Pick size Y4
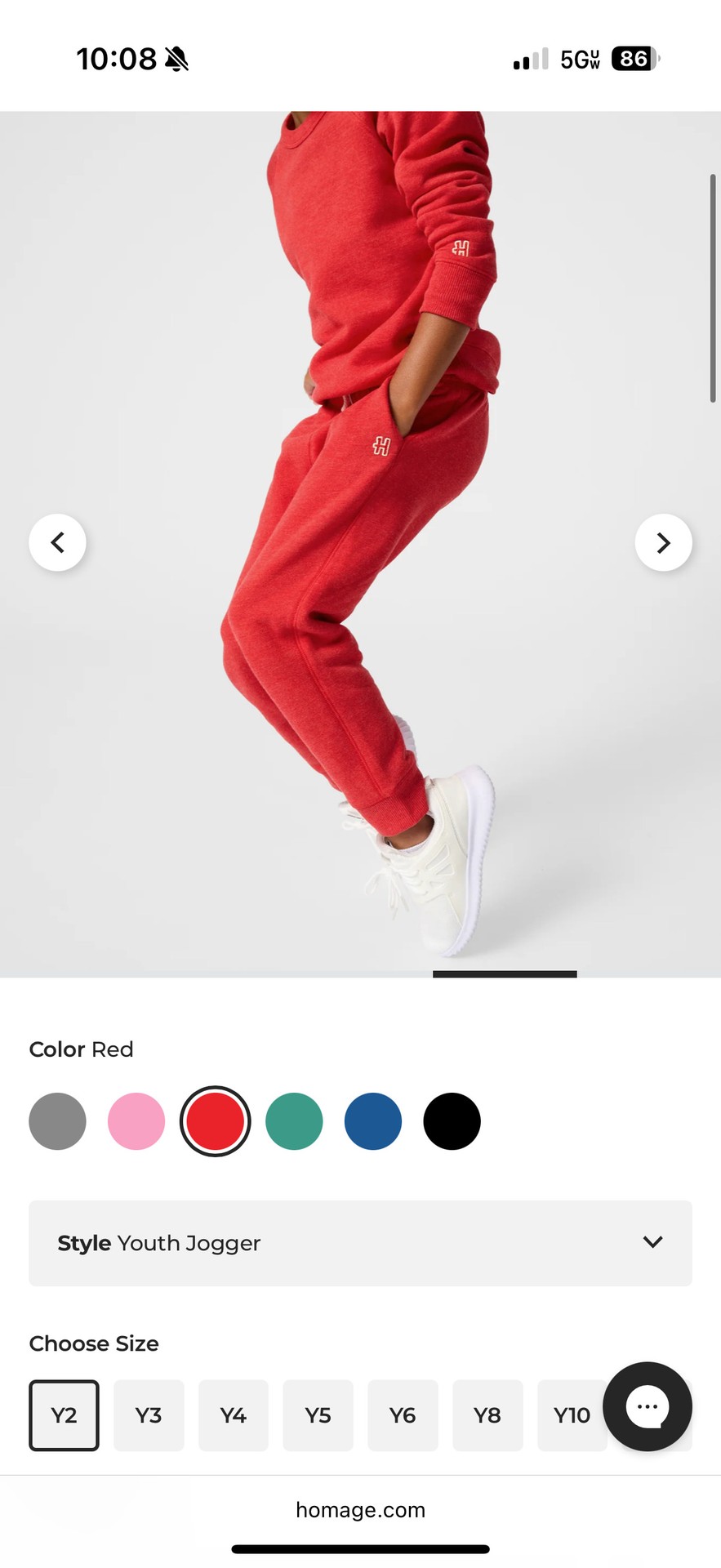Screen dimensions: 721x1568 (x=234, y=1415)
